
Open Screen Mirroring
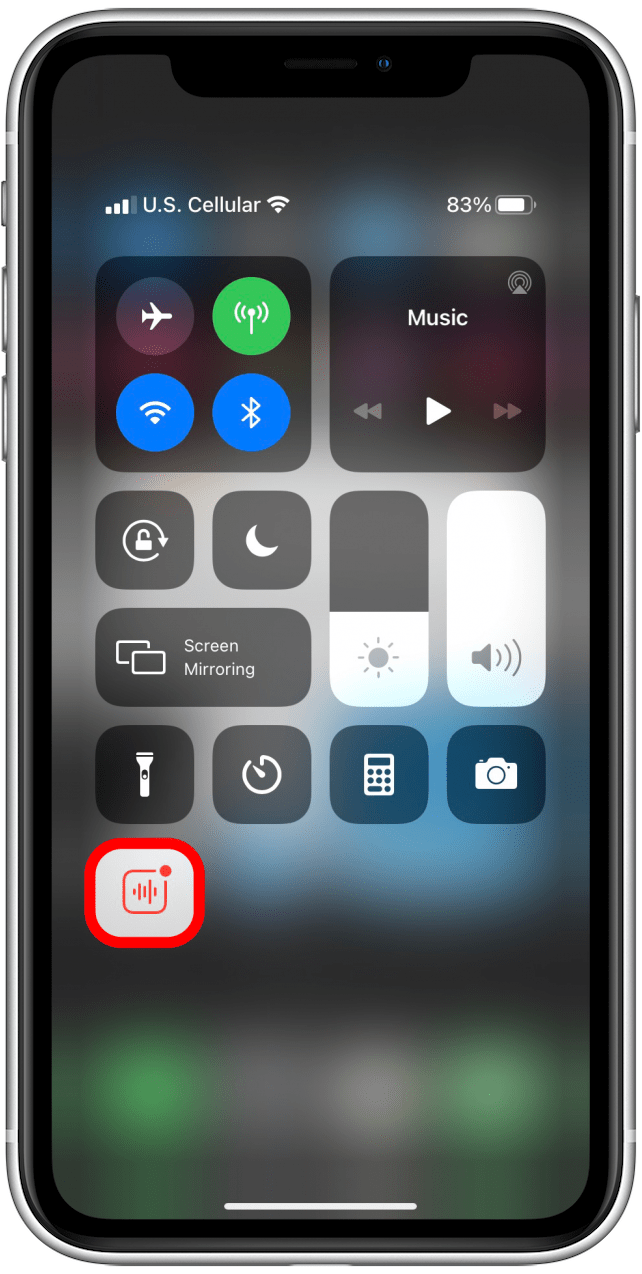tap(203, 657)
